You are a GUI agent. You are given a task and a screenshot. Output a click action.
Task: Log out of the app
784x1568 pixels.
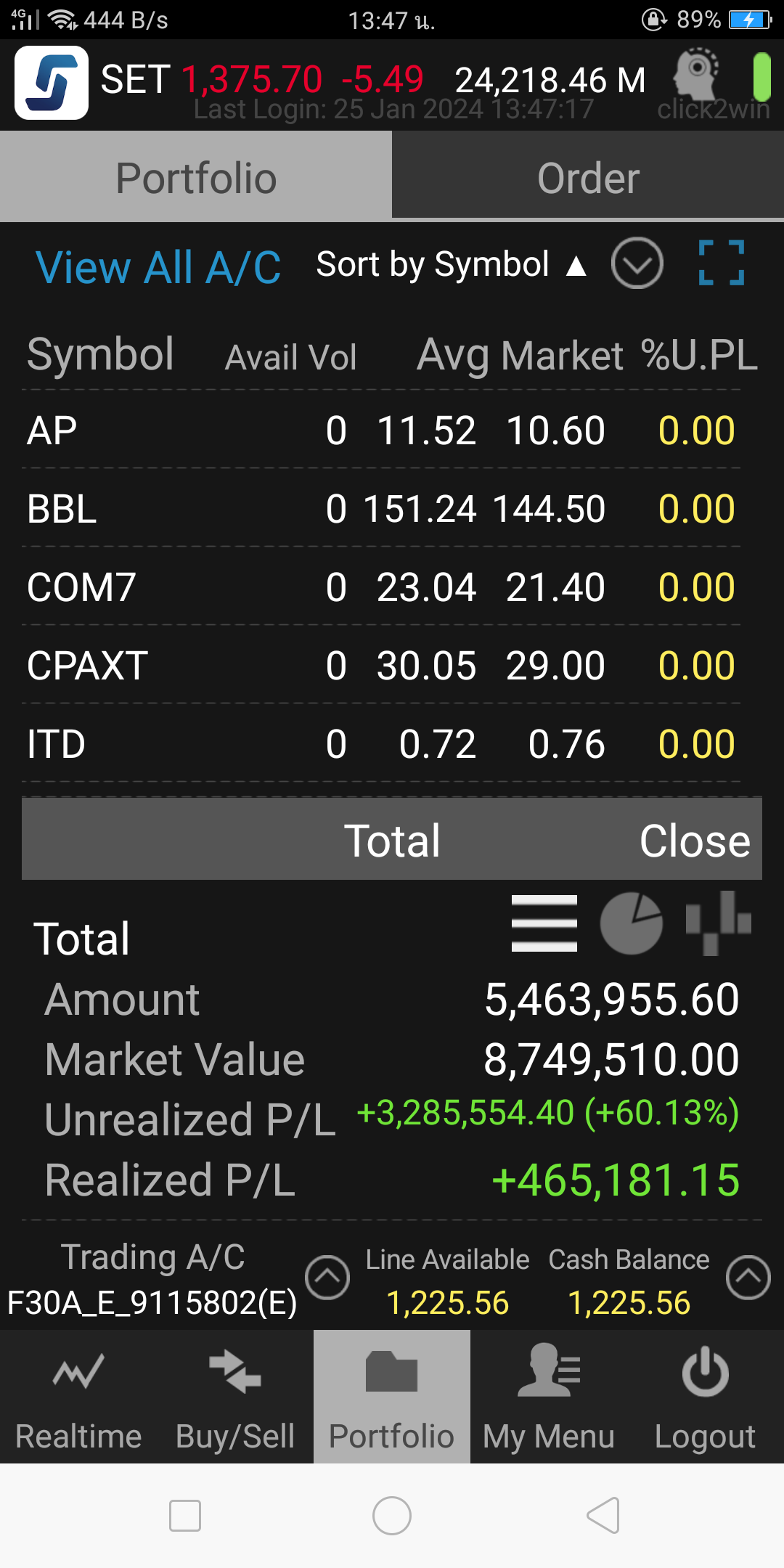[706, 1397]
